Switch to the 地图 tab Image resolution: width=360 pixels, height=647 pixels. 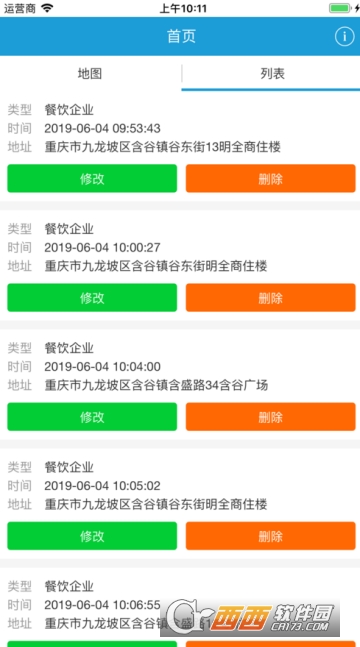pos(90,74)
